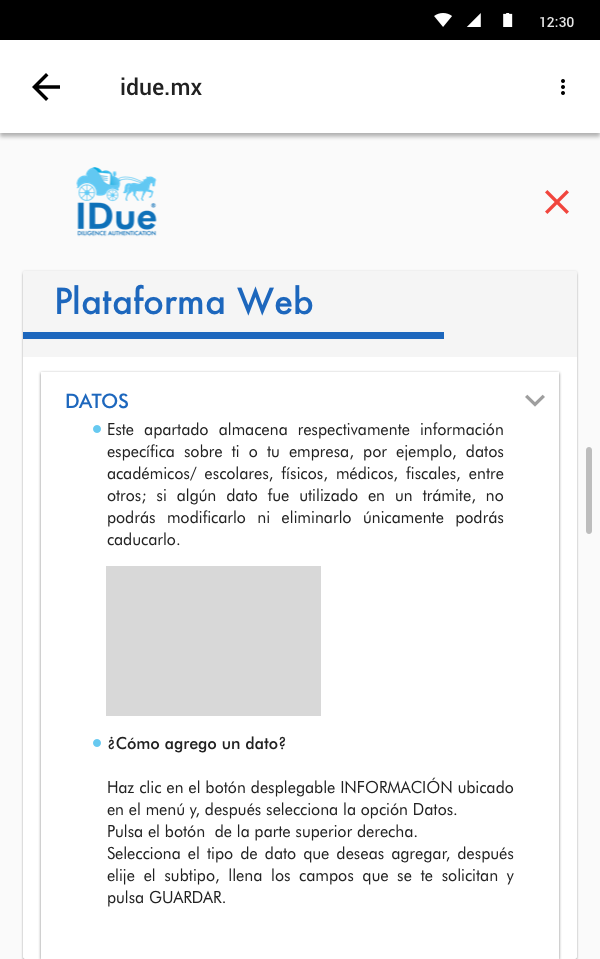Collapse the DATOS section chevron
Image resolution: width=600 pixels, height=959 pixels.
535,401
